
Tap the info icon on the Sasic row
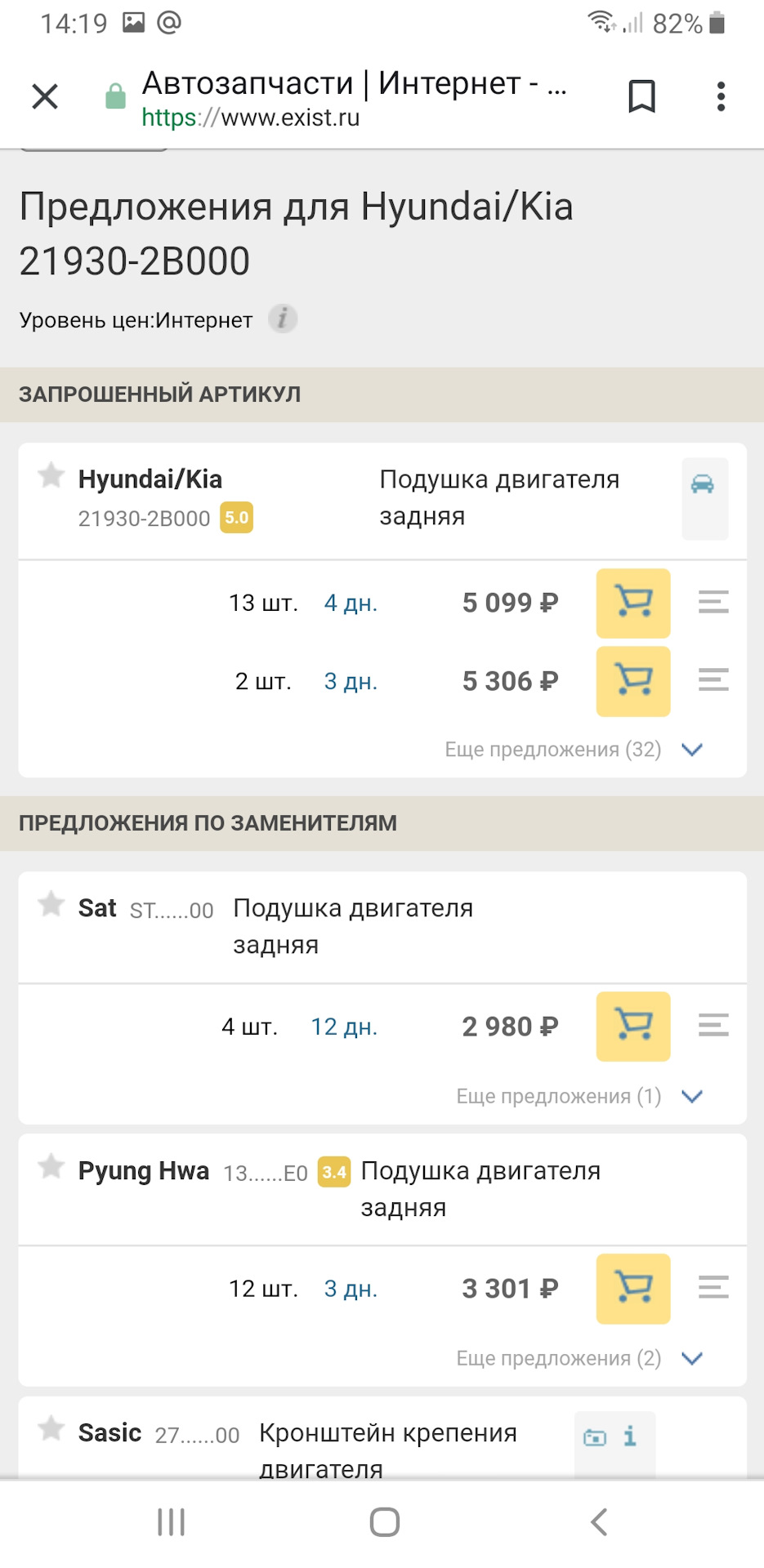tap(629, 1434)
